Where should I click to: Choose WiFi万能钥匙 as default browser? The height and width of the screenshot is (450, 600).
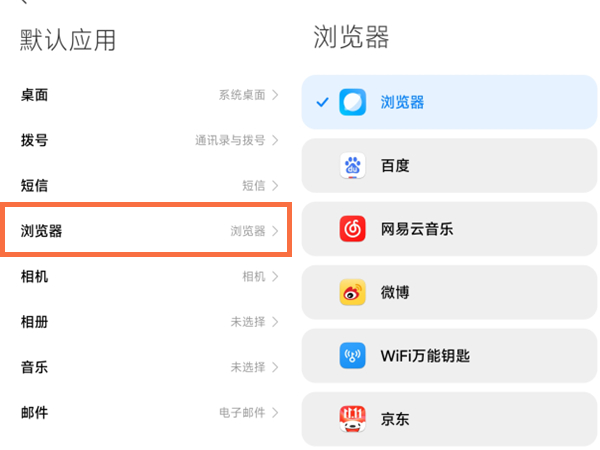[449, 356]
